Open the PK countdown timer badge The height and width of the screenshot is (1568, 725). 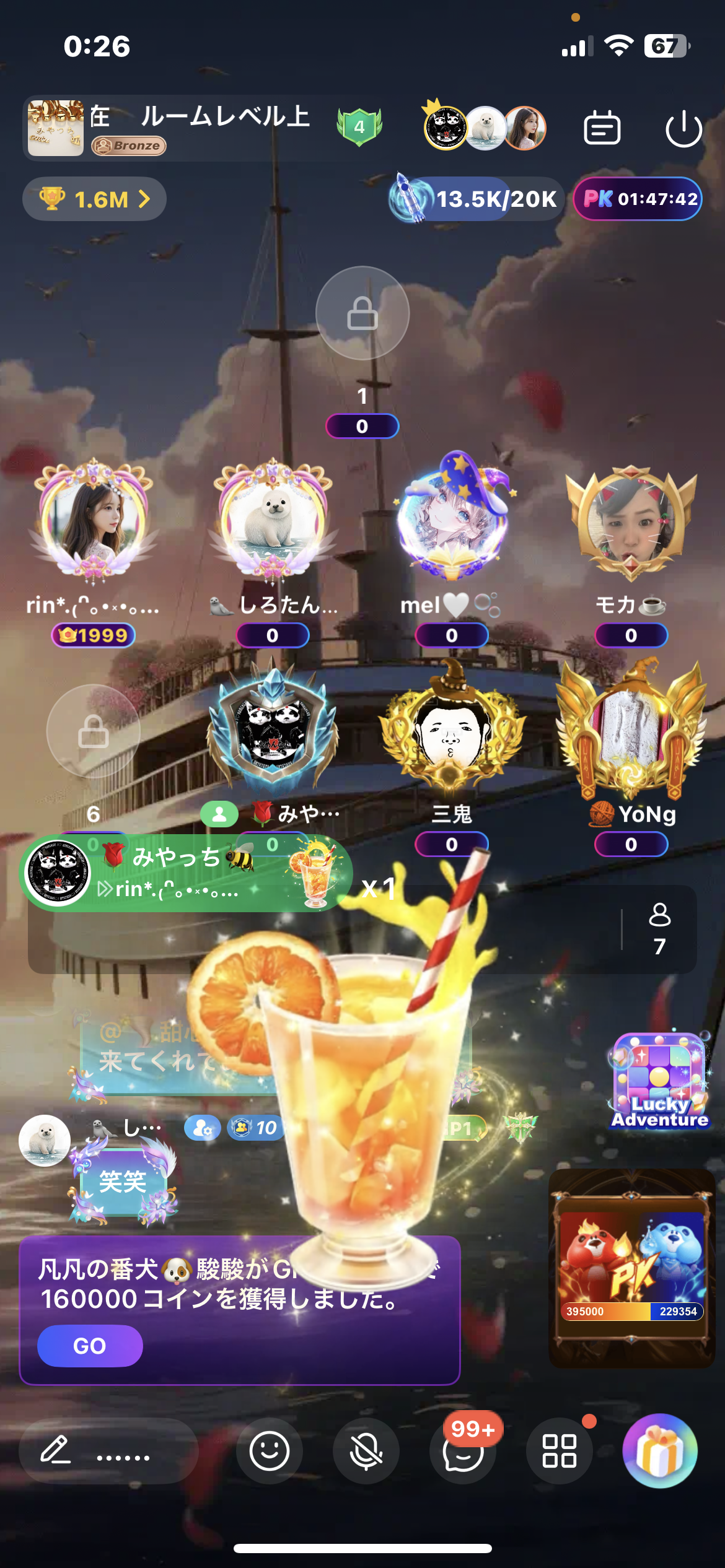[638, 199]
